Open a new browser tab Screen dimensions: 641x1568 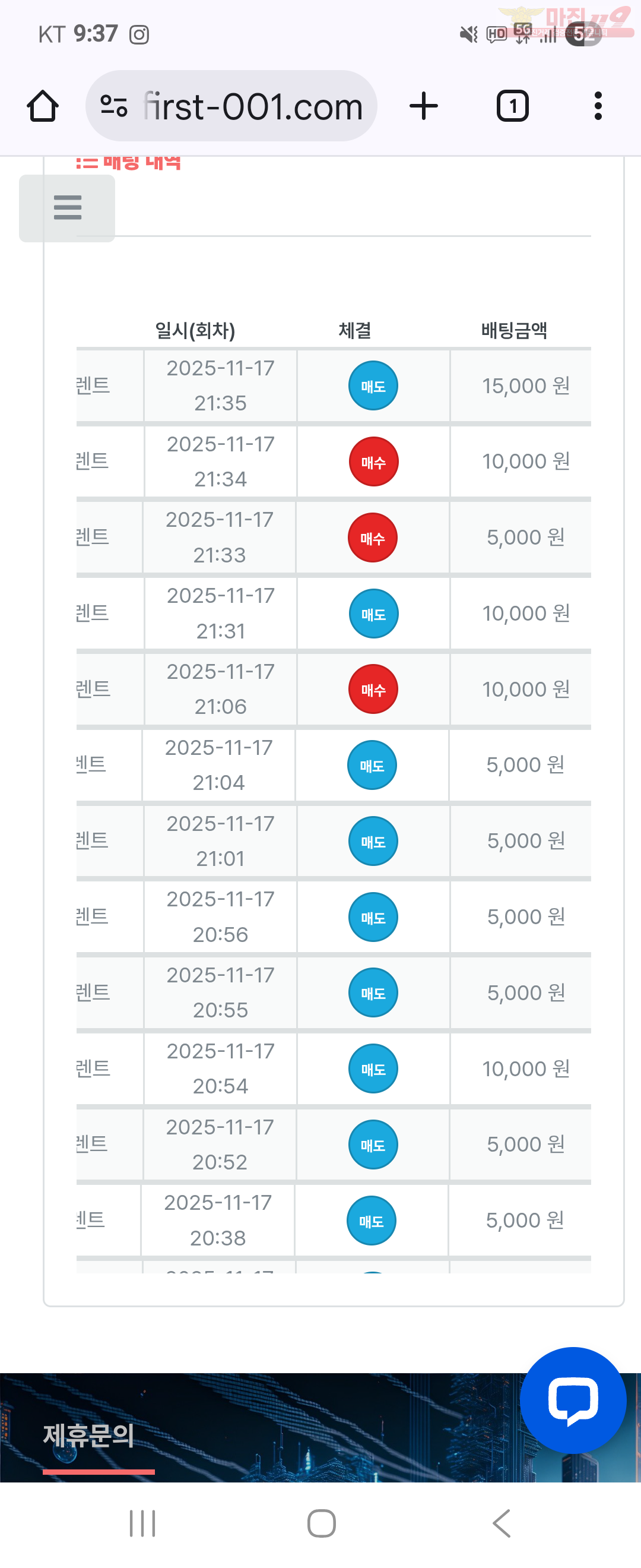coord(424,106)
